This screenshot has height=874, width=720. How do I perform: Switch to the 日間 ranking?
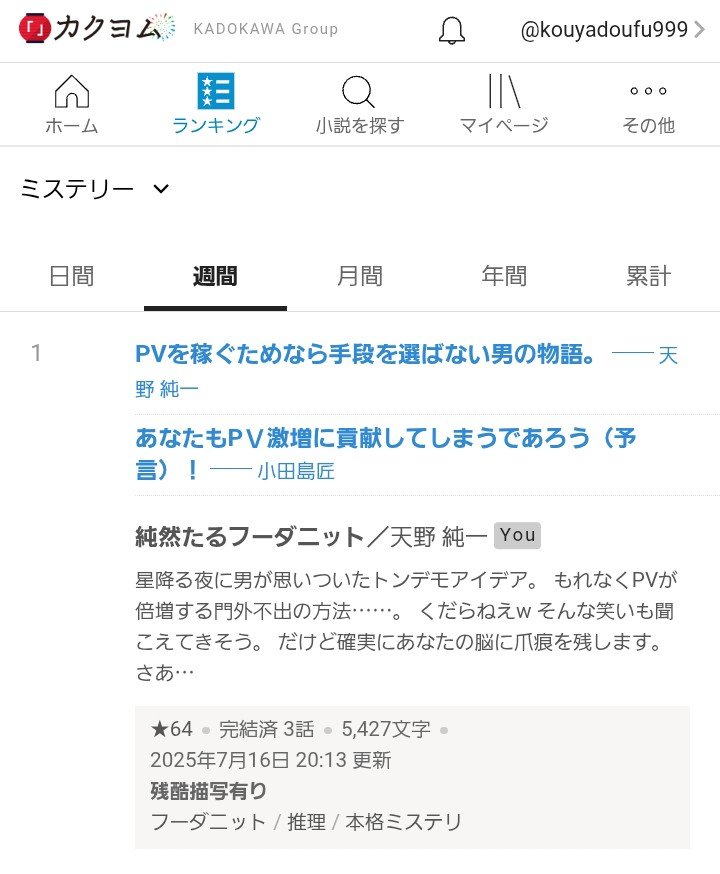pos(71,276)
